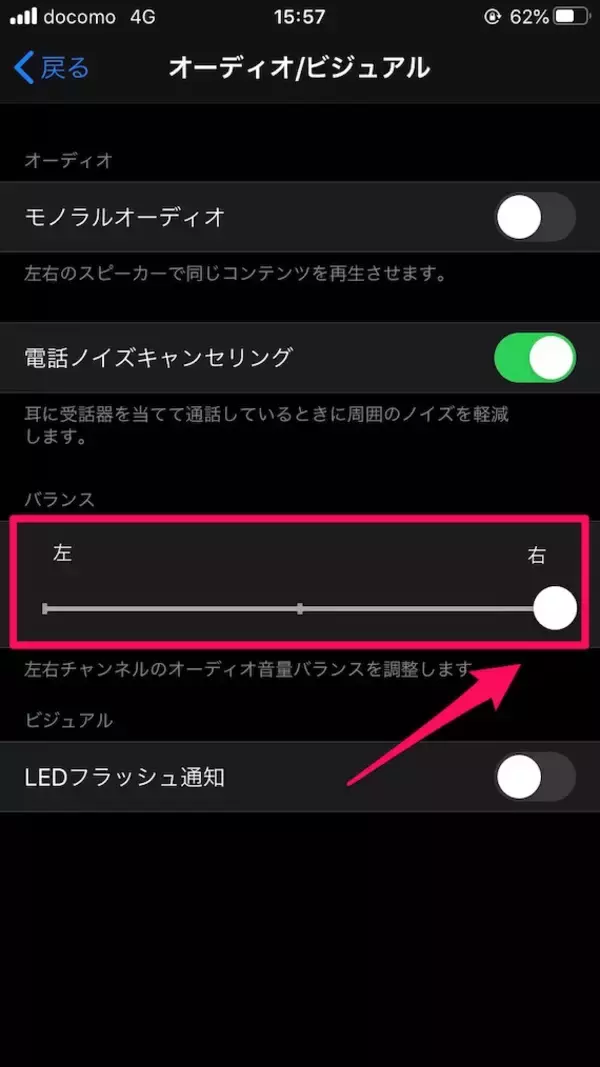Screen dimensions: 600x1067
Task: Turn off 電話ノイズキャンセリング
Action: point(535,358)
